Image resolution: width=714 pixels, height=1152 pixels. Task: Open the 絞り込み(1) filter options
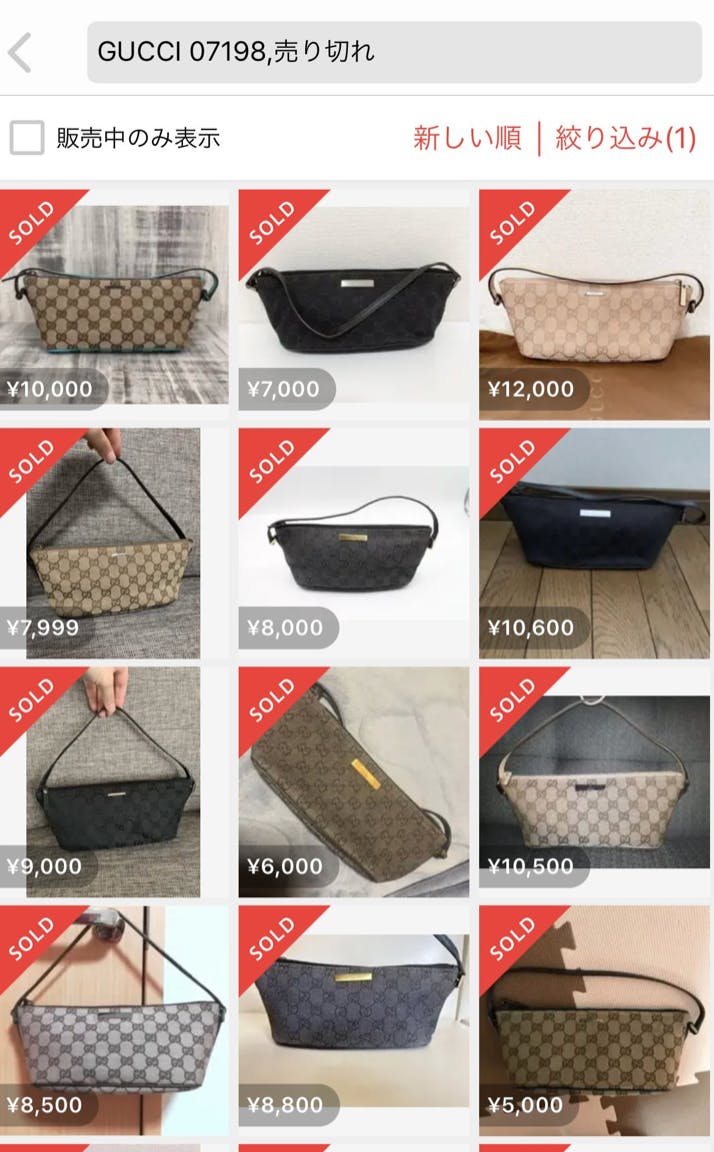(x=625, y=138)
